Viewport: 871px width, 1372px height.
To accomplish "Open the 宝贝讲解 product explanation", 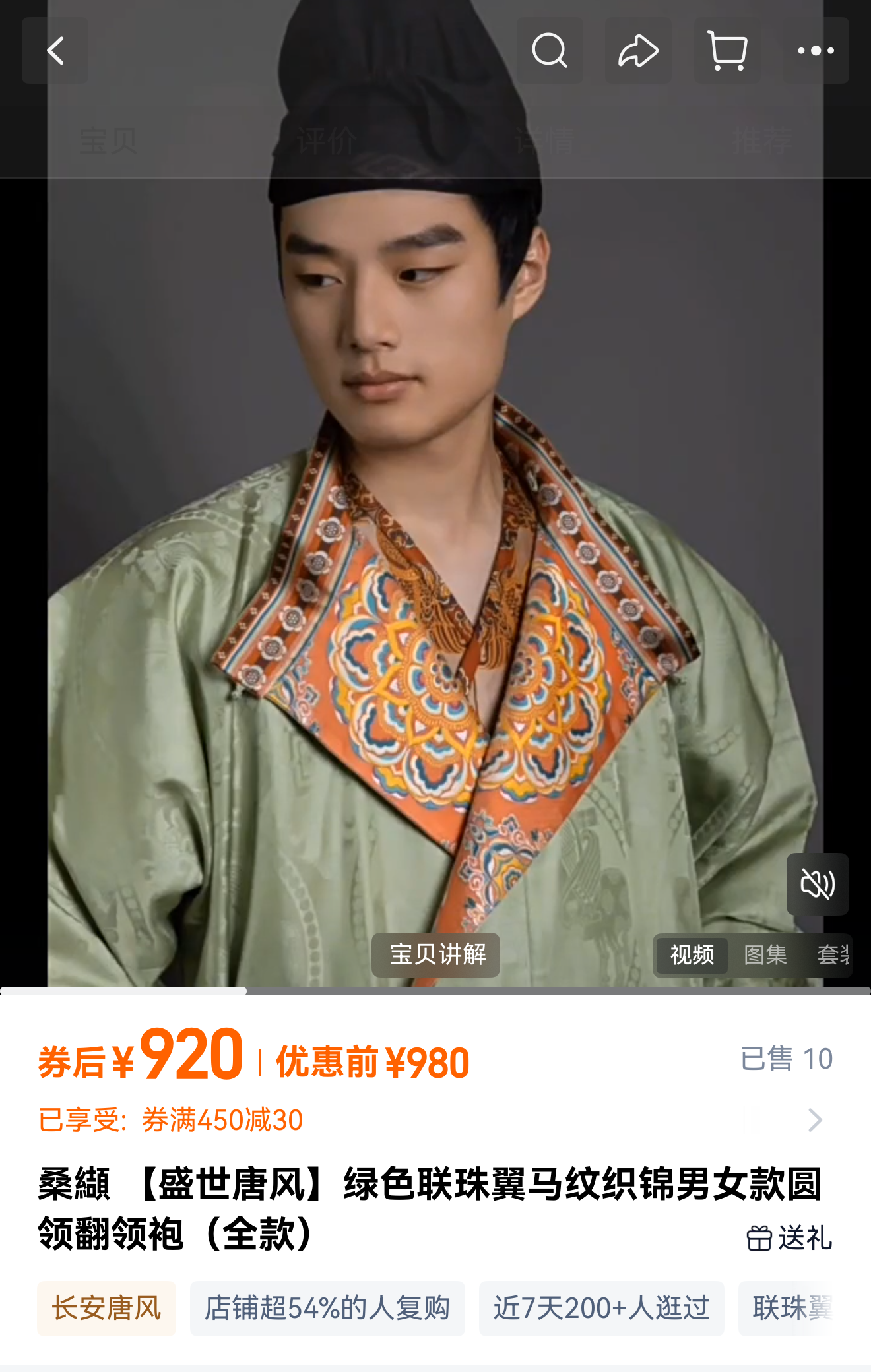I will (435, 954).
